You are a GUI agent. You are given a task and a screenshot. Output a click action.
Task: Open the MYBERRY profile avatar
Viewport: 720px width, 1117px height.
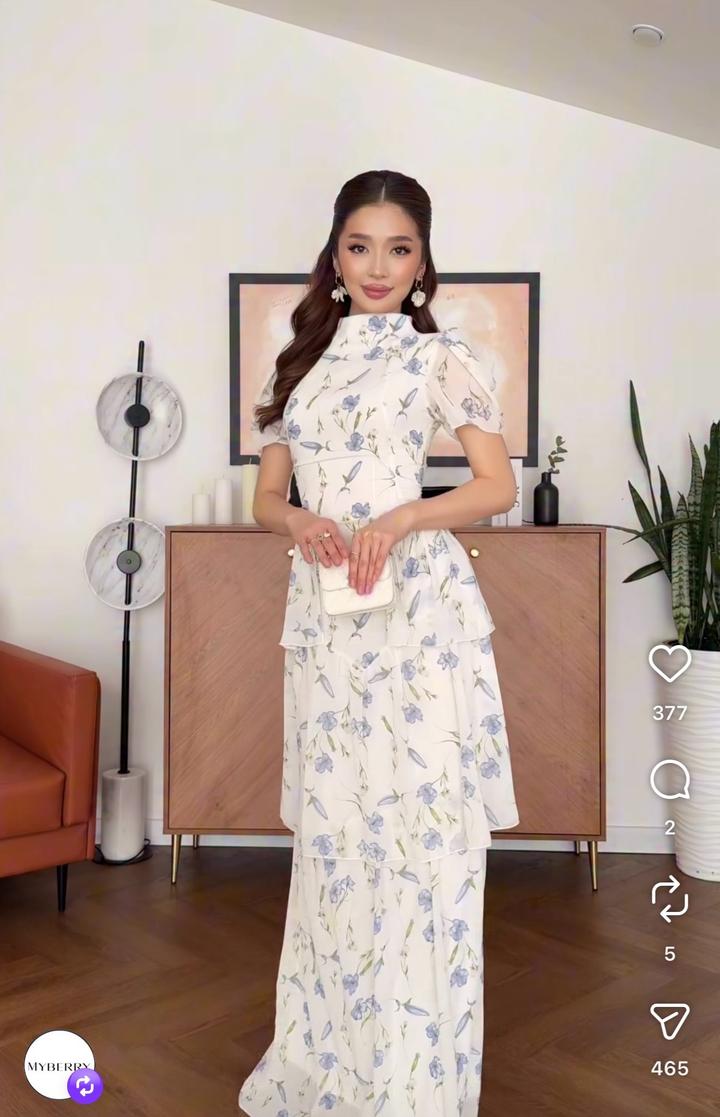click(x=58, y=1064)
